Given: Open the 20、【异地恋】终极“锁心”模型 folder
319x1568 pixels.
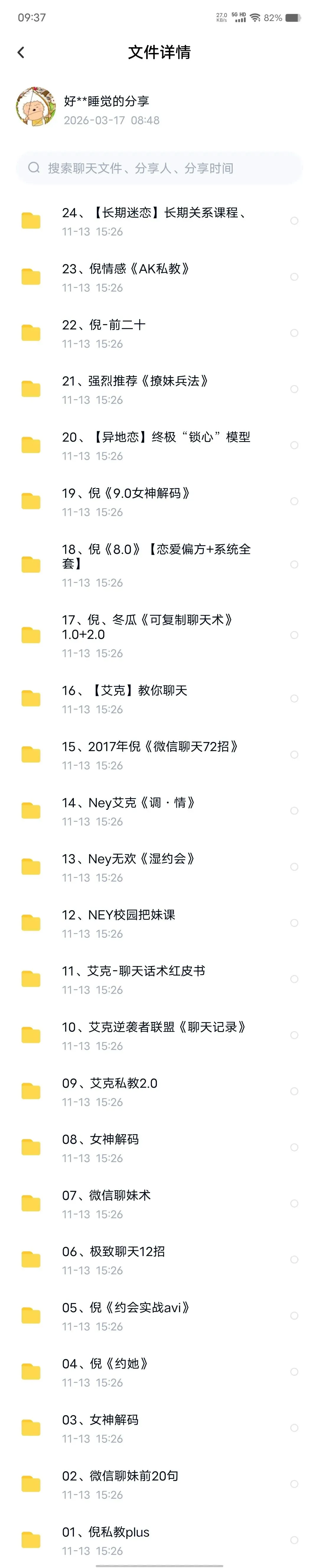Looking at the screenshot, I should [159, 445].
